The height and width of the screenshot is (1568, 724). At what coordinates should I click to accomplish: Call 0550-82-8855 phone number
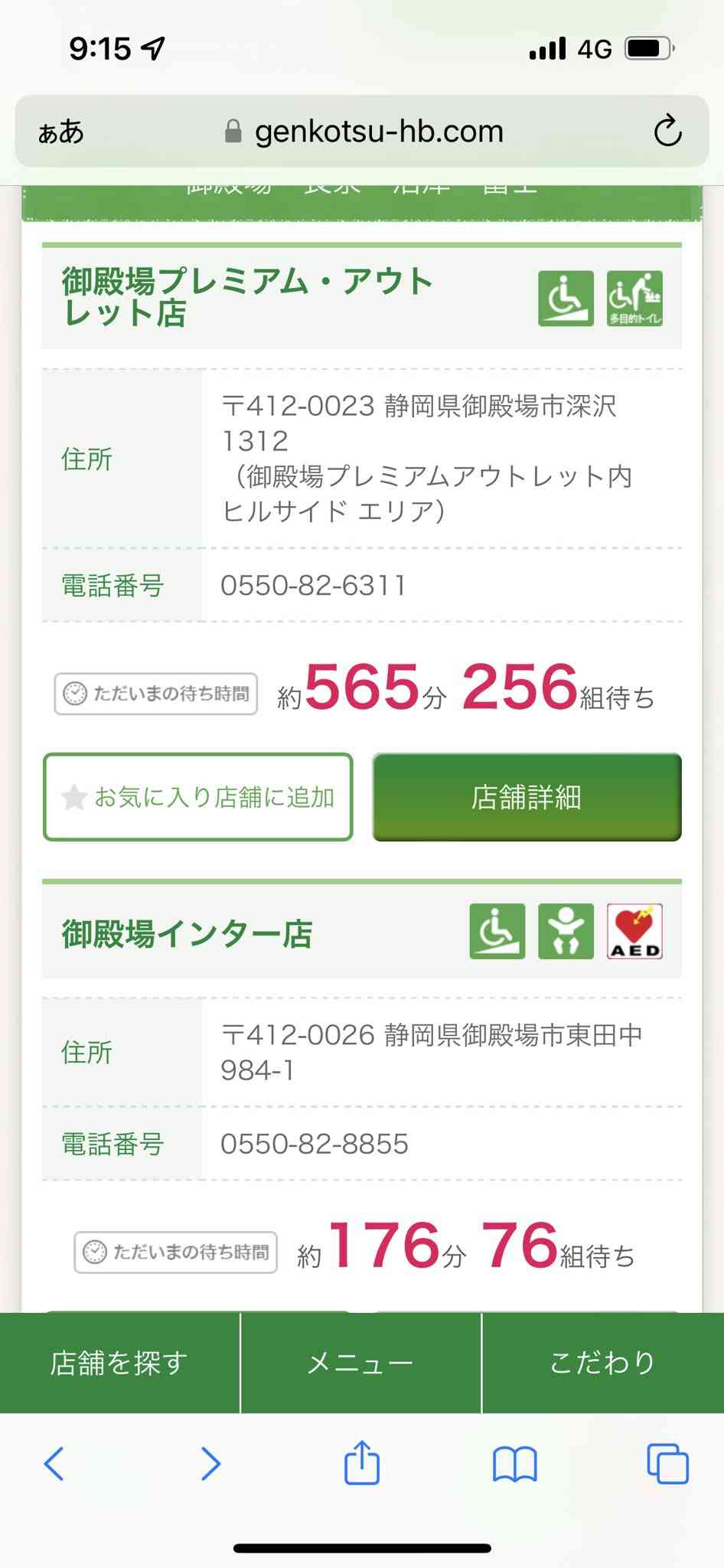coord(315,1144)
